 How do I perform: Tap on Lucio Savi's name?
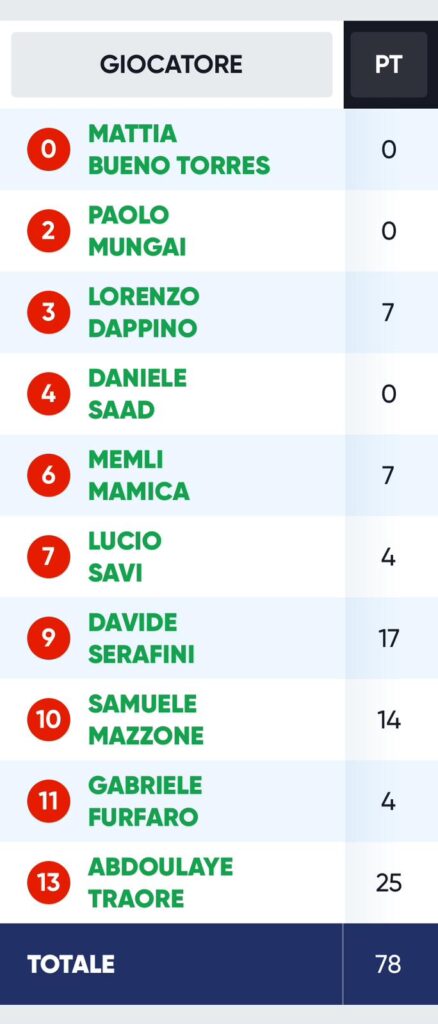(x=125, y=556)
